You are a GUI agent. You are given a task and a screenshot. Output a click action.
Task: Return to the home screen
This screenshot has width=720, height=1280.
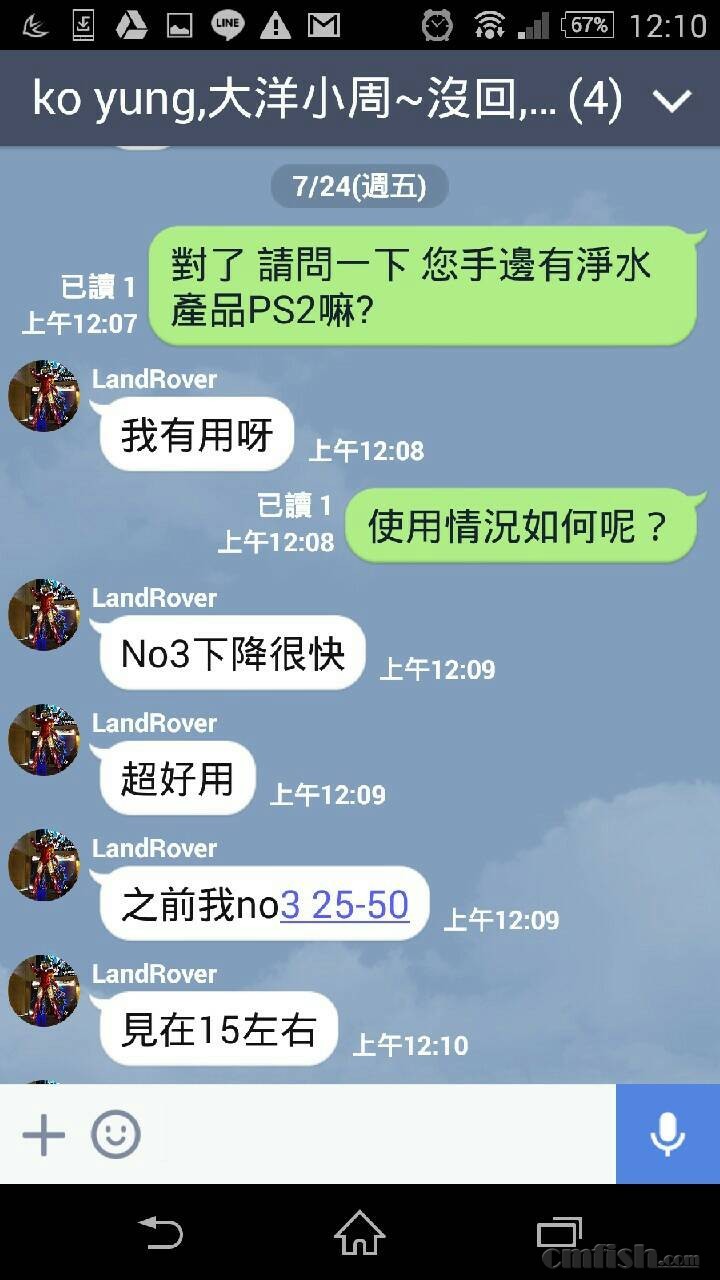[x=359, y=1233]
